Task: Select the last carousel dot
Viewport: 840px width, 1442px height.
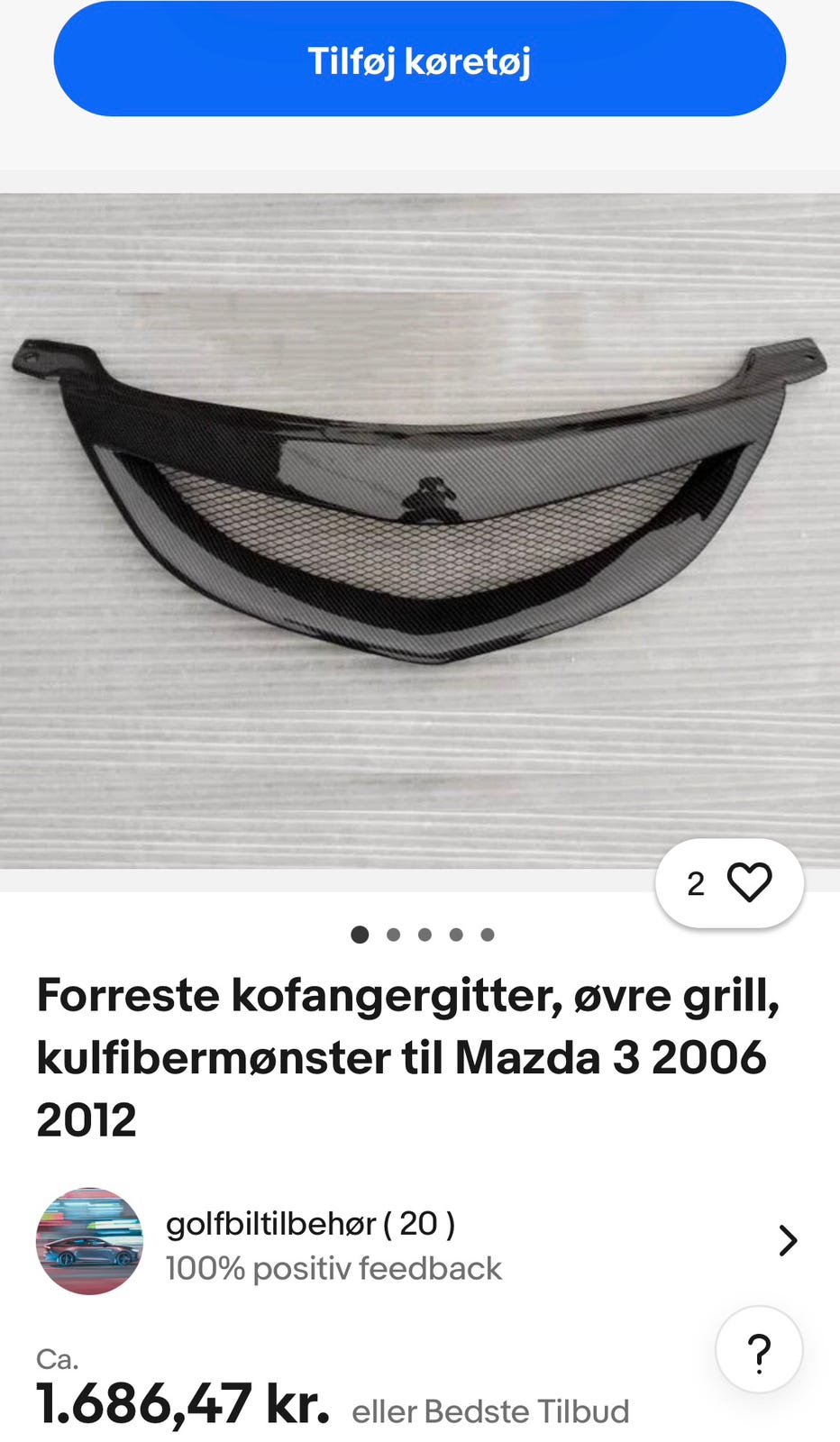Action: coord(488,935)
